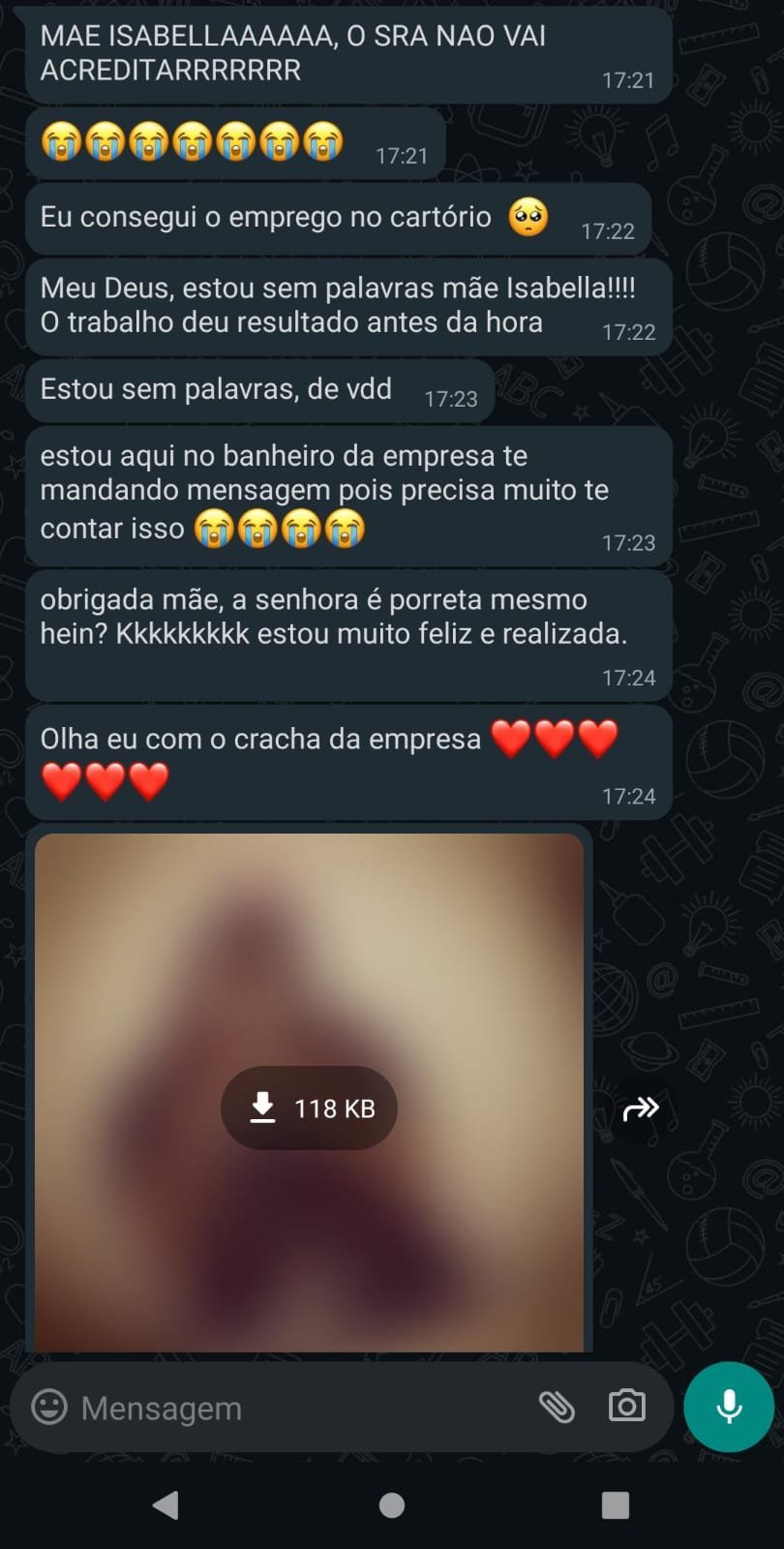Attach a file with the paperclip
This screenshot has width=784, height=1549.
pyautogui.click(x=557, y=1407)
